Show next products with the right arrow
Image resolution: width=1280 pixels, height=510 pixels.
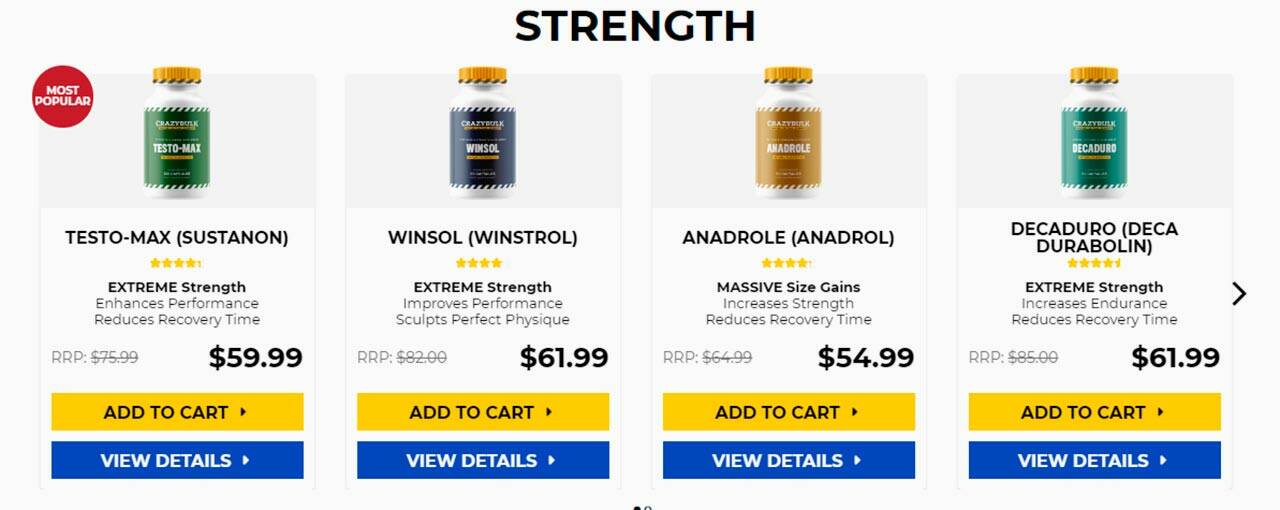1240,293
